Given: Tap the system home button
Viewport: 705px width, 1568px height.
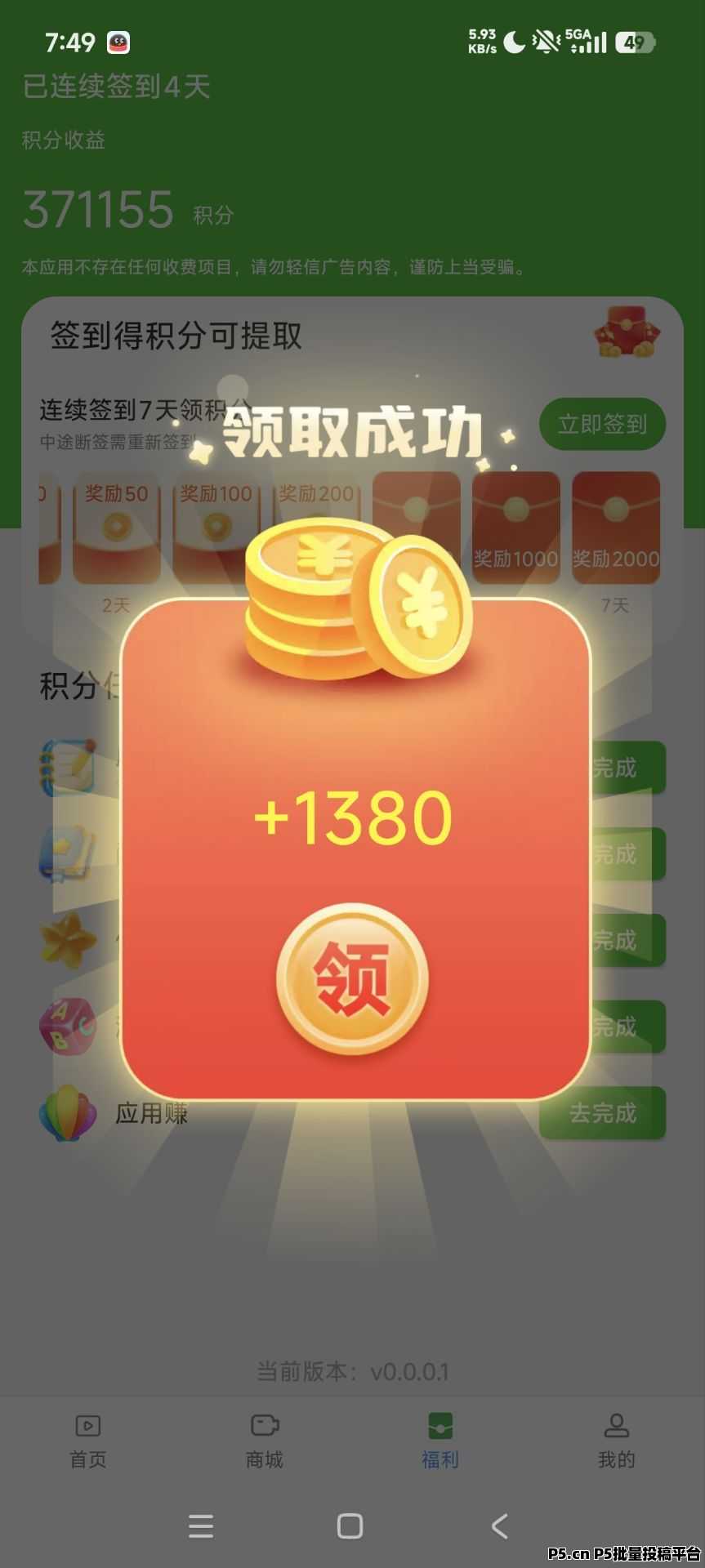Looking at the screenshot, I should tap(350, 1526).
